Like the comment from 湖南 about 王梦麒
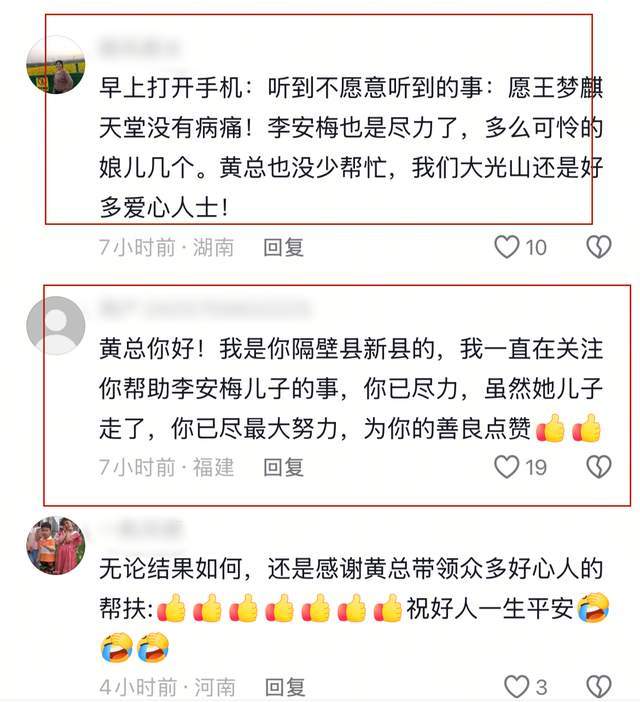This screenshot has width=640, height=702. pyautogui.click(x=508, y=247)
